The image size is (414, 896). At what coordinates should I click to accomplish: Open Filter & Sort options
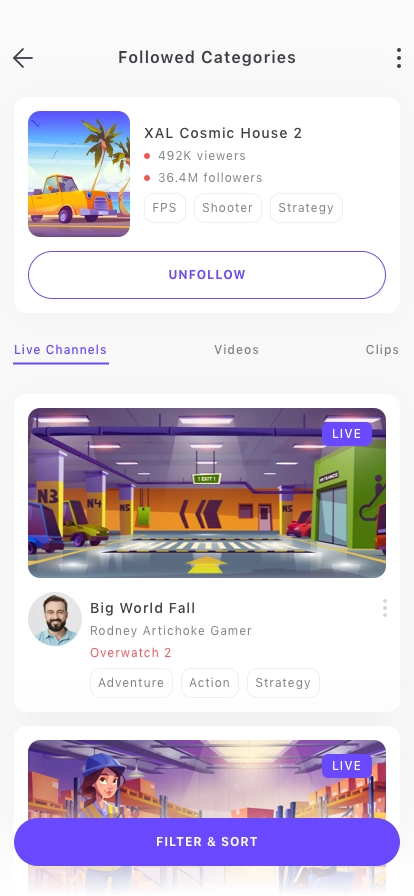[207, 842]
